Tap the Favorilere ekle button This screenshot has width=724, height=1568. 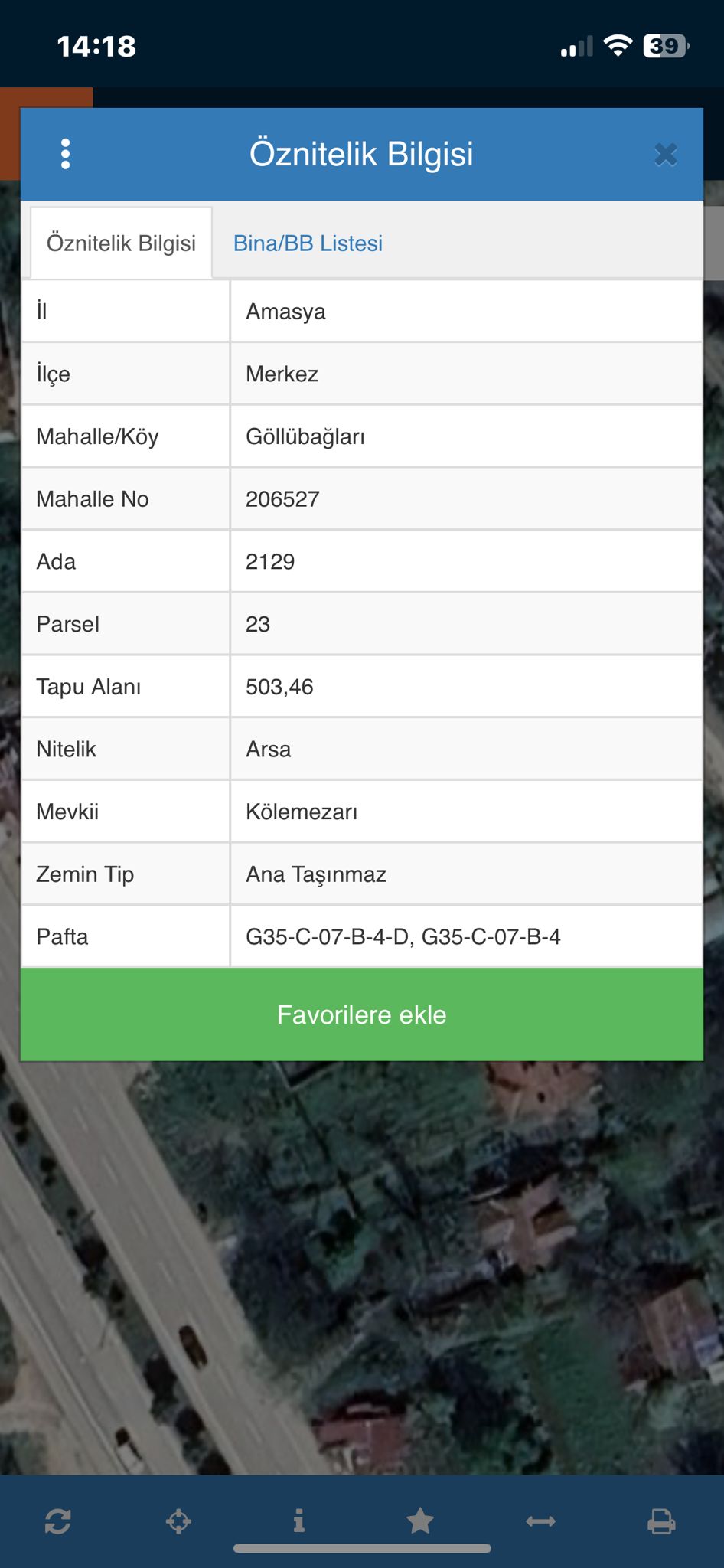361,1014
